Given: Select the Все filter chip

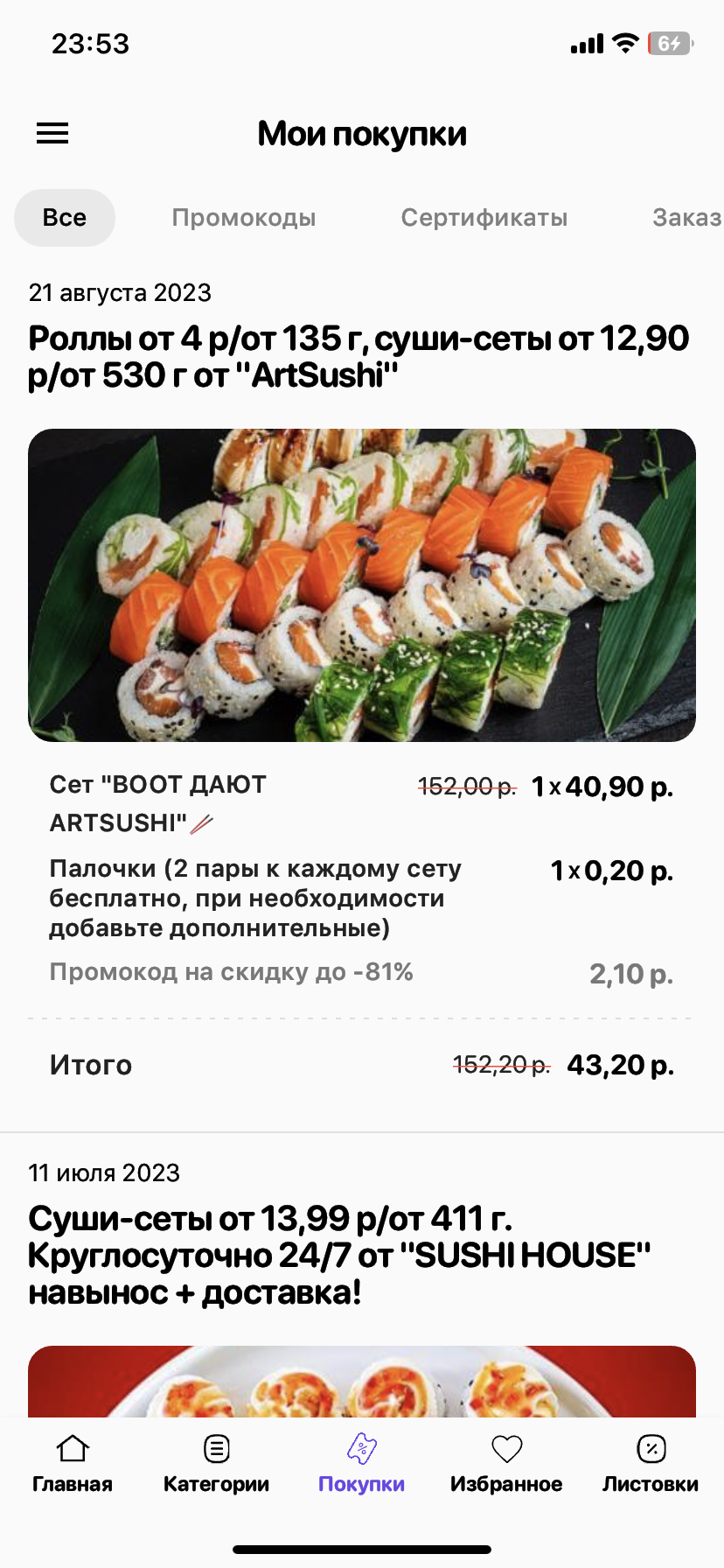Looking at the screenshot, I should [65, 218].
